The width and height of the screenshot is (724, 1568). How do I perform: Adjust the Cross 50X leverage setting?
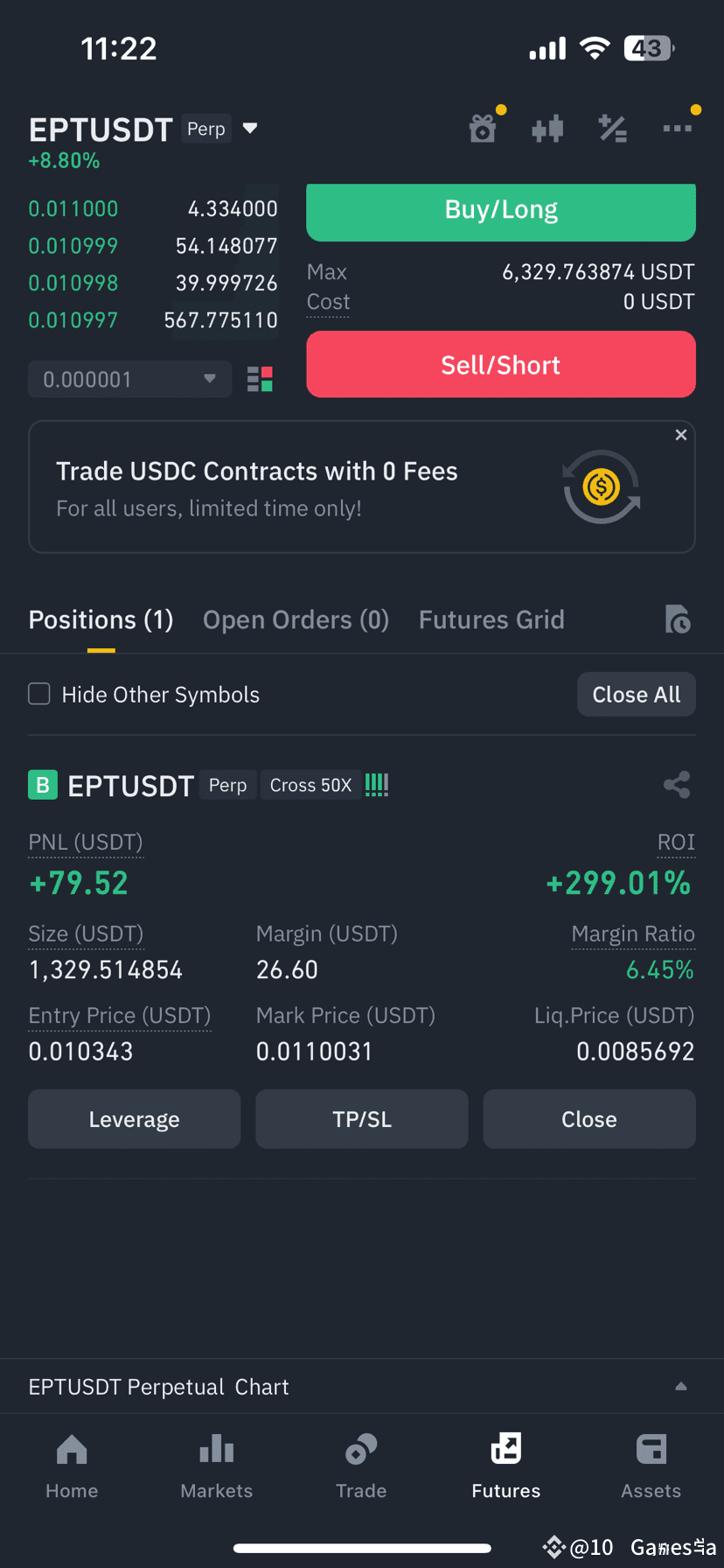[x=310, y=785]
